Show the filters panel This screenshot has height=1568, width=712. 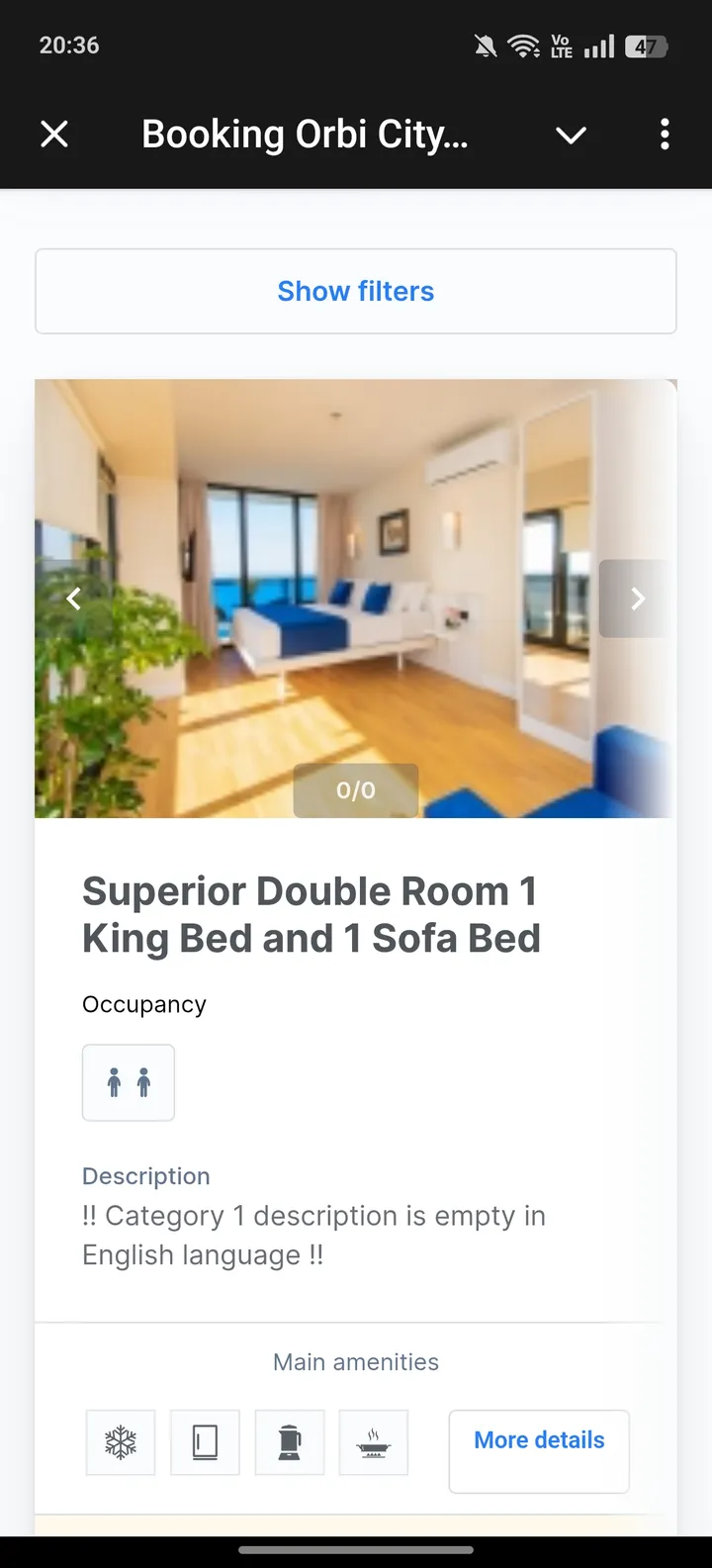click(356, 291)
